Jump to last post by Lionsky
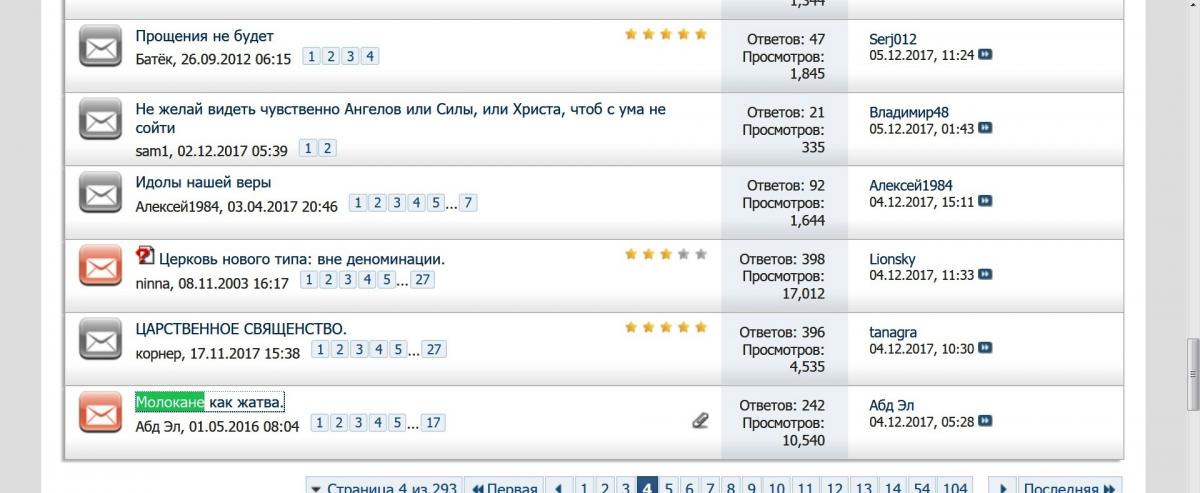Screen dimensions: 1200x493 coord(985,274)
